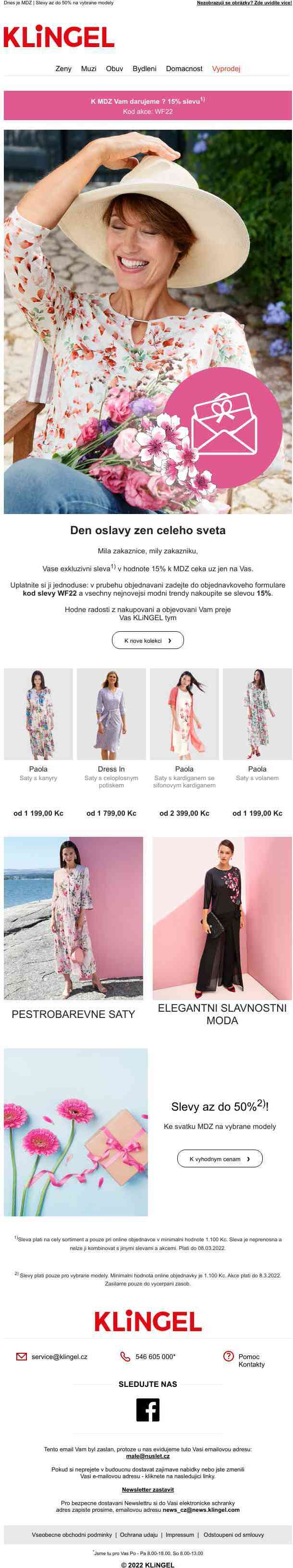Viewport: 293px width, 1568px height.
Task: View the Dress In 'Saty s celoplosnym potiskem' product
Action: (111, 714)
